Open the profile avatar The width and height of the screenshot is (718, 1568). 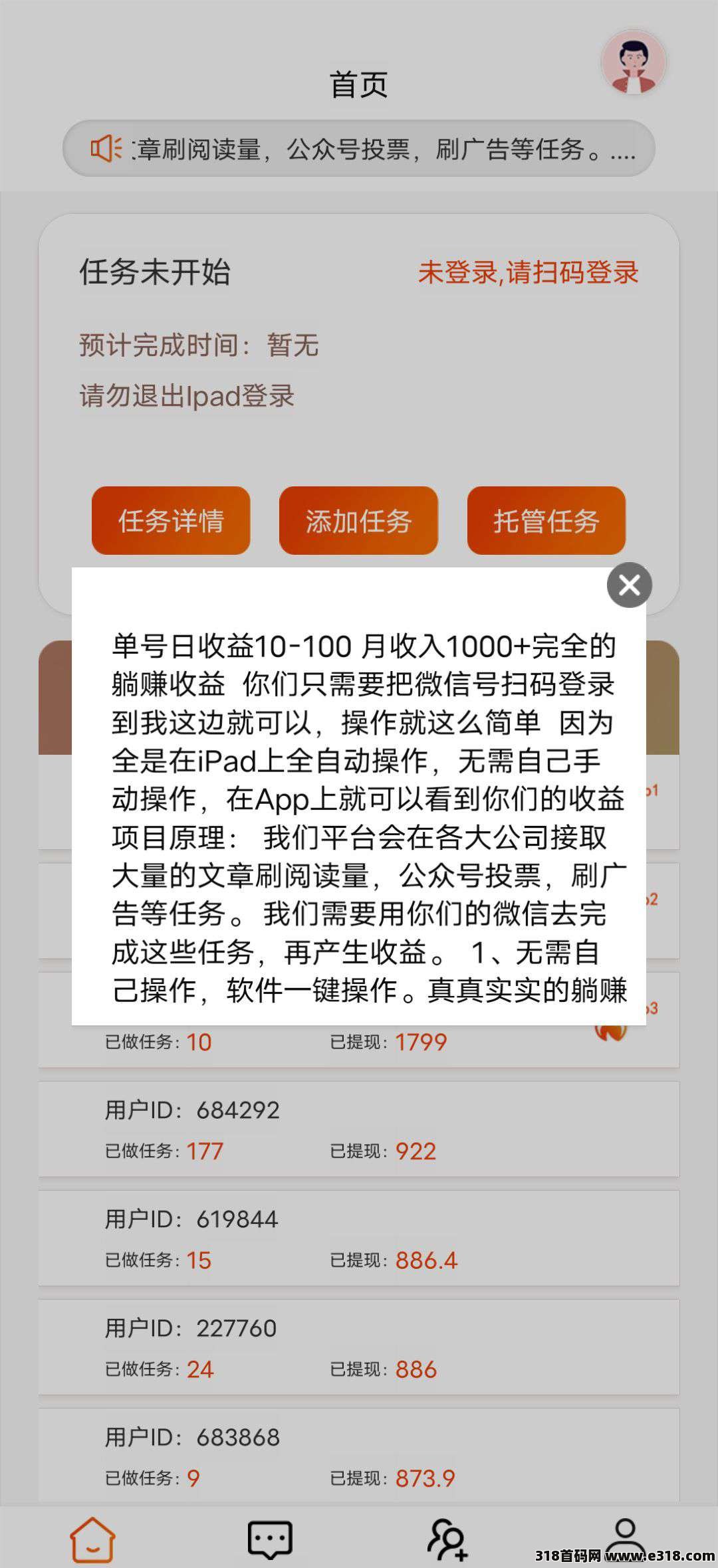click(634, 62)
